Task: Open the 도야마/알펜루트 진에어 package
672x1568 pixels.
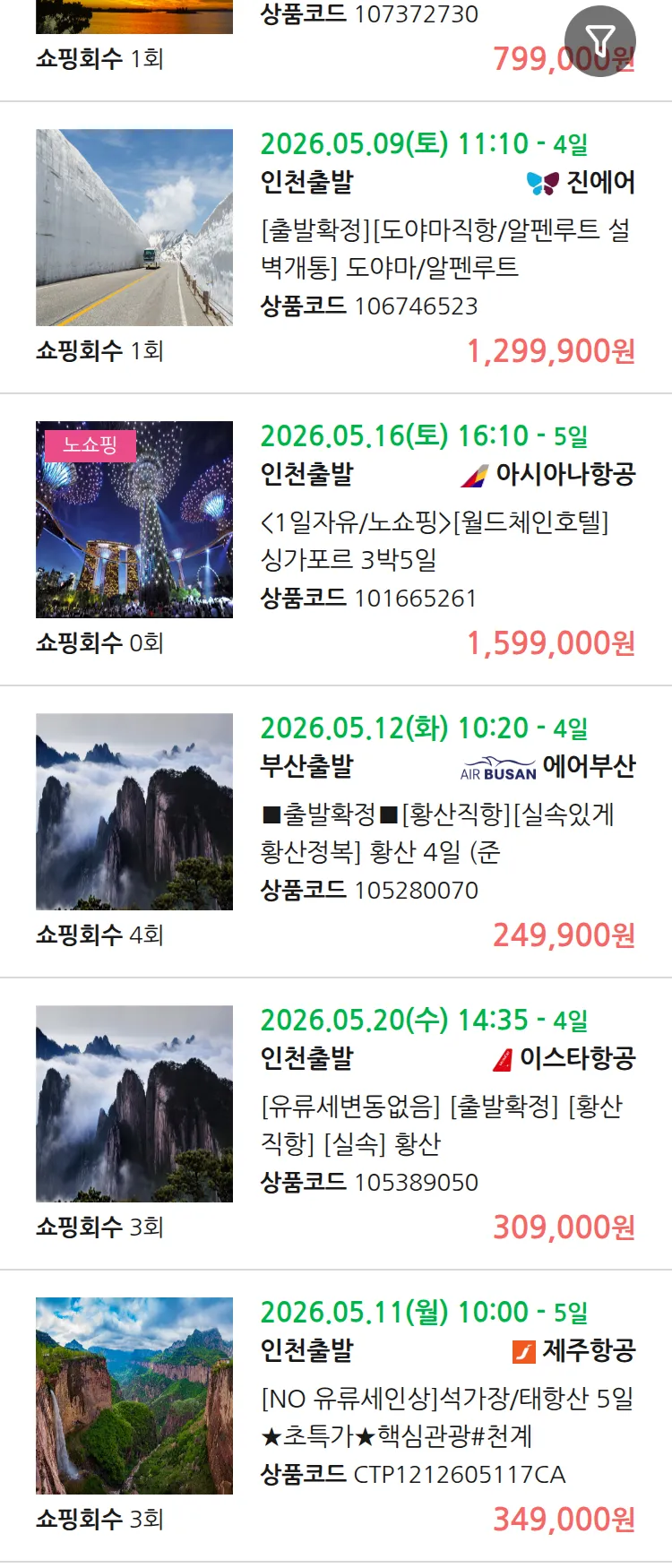Action: click(445, 248)
